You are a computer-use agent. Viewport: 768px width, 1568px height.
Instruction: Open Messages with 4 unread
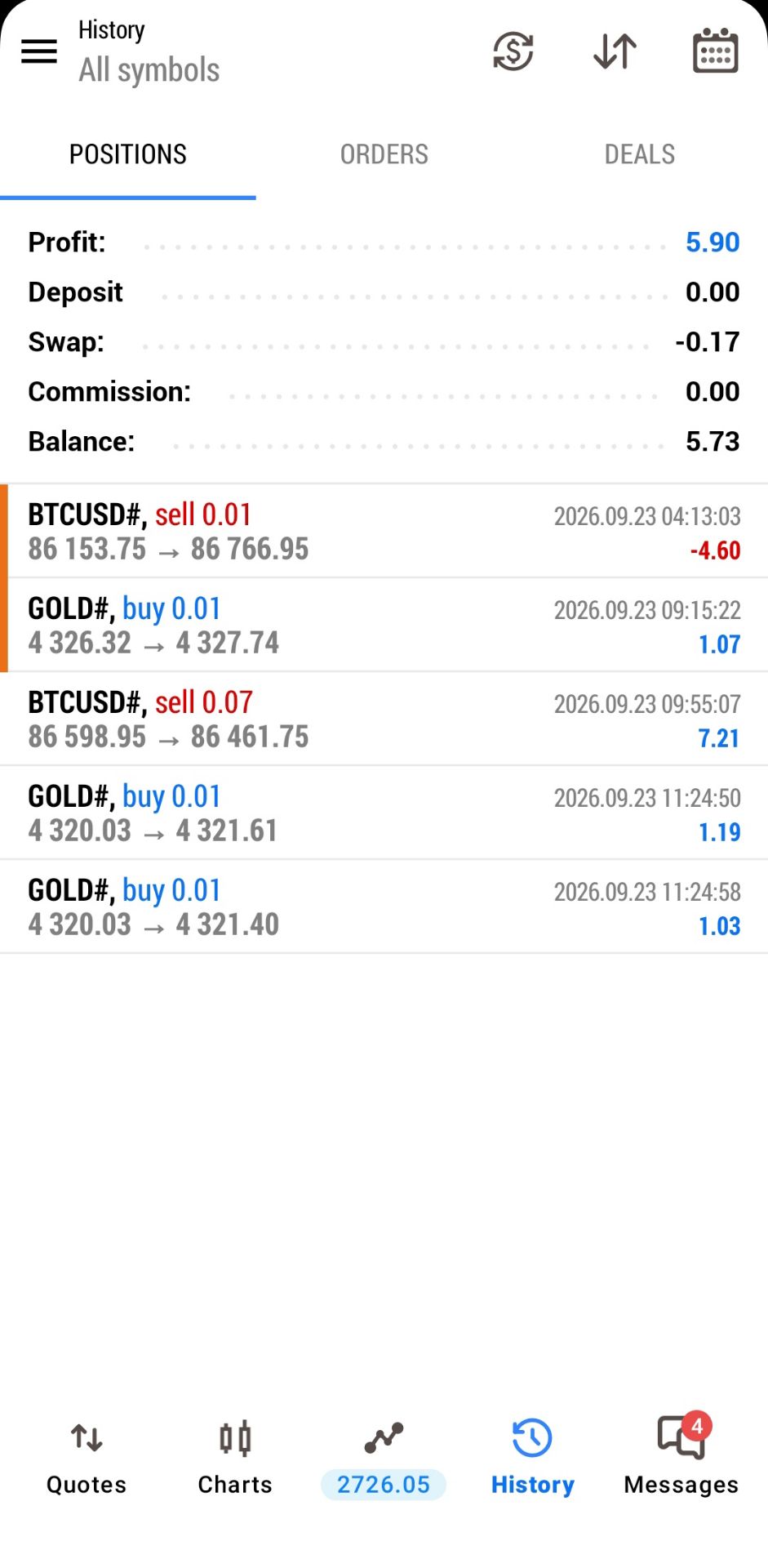coord(681,1459)
